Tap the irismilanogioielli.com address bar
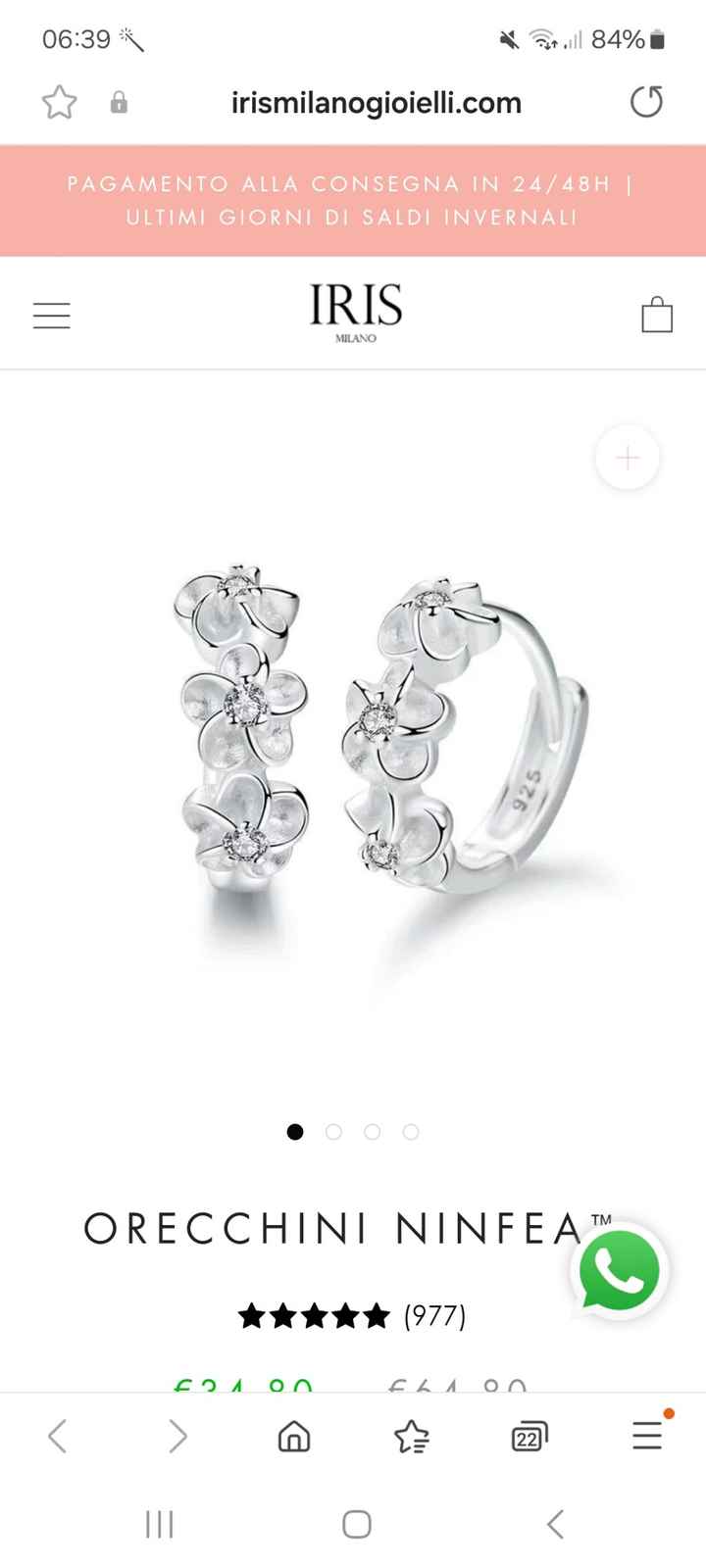Viewport: 706px width, 1568px height. pyautogui.click(x=376, y=103)
